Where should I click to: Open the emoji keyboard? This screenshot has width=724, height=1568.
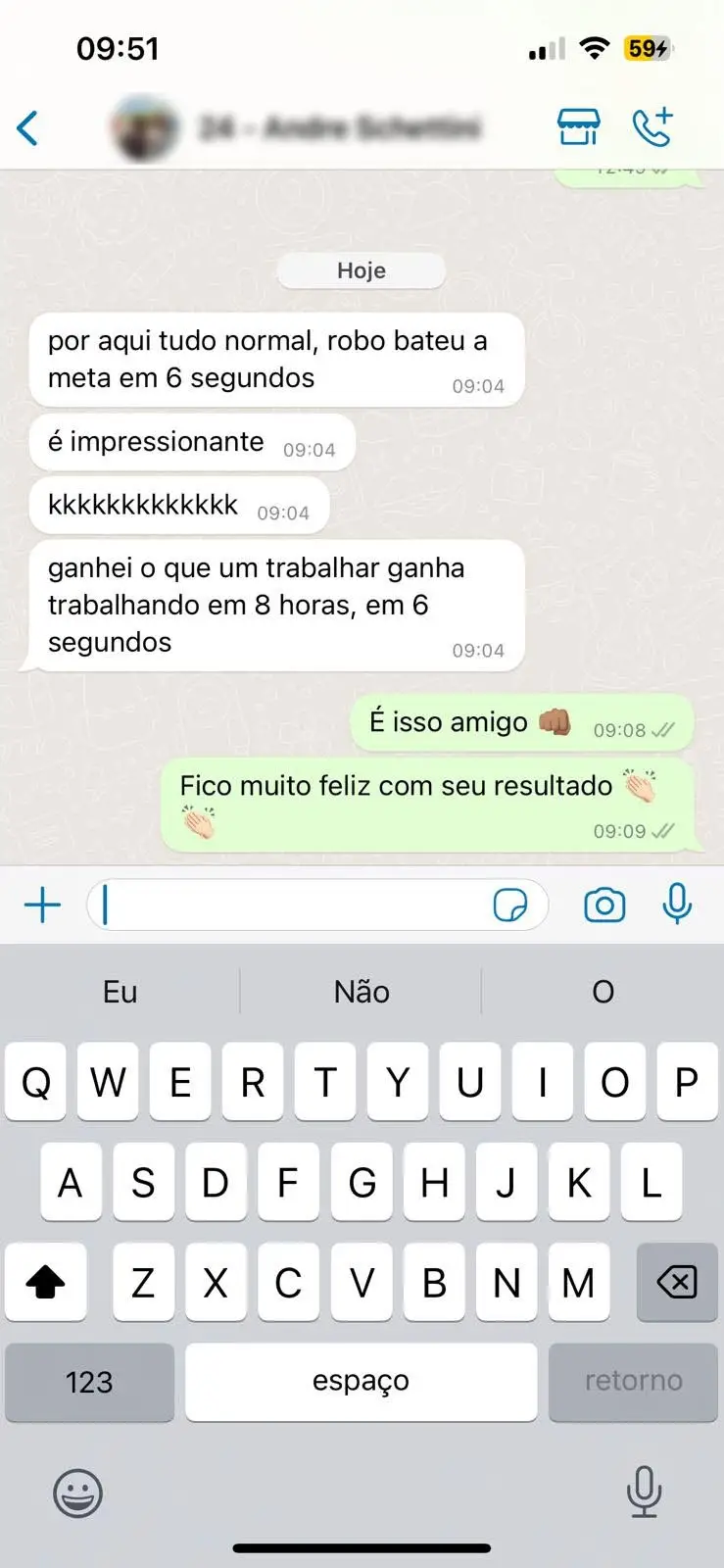pos(77,1494)
